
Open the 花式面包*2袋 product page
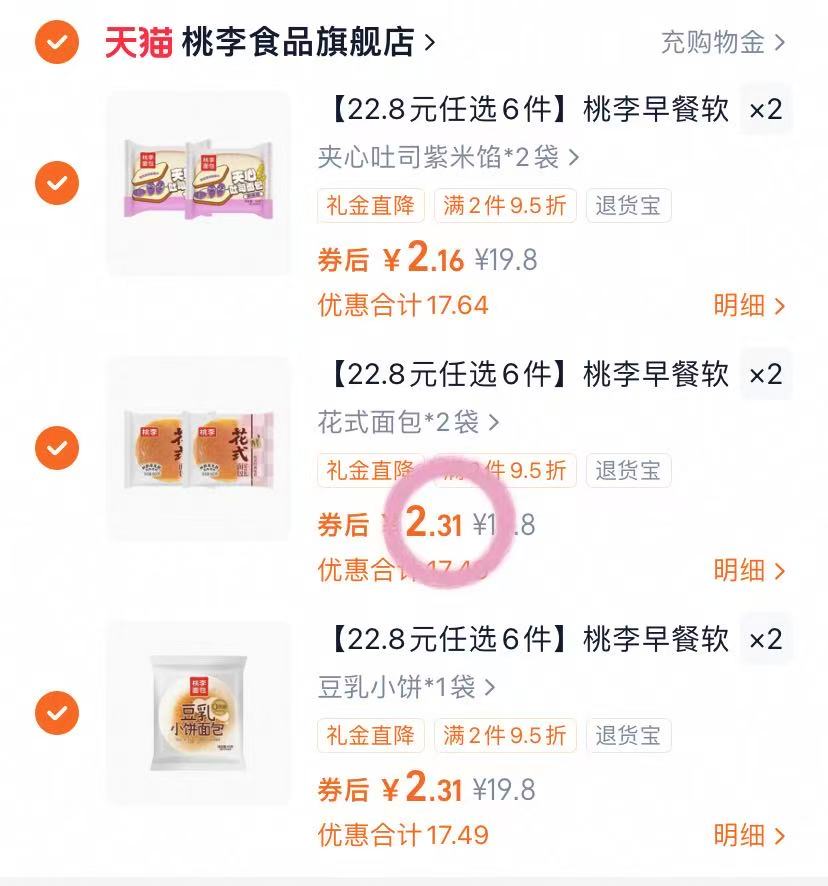pyautogui.click(x=408, y=422)
